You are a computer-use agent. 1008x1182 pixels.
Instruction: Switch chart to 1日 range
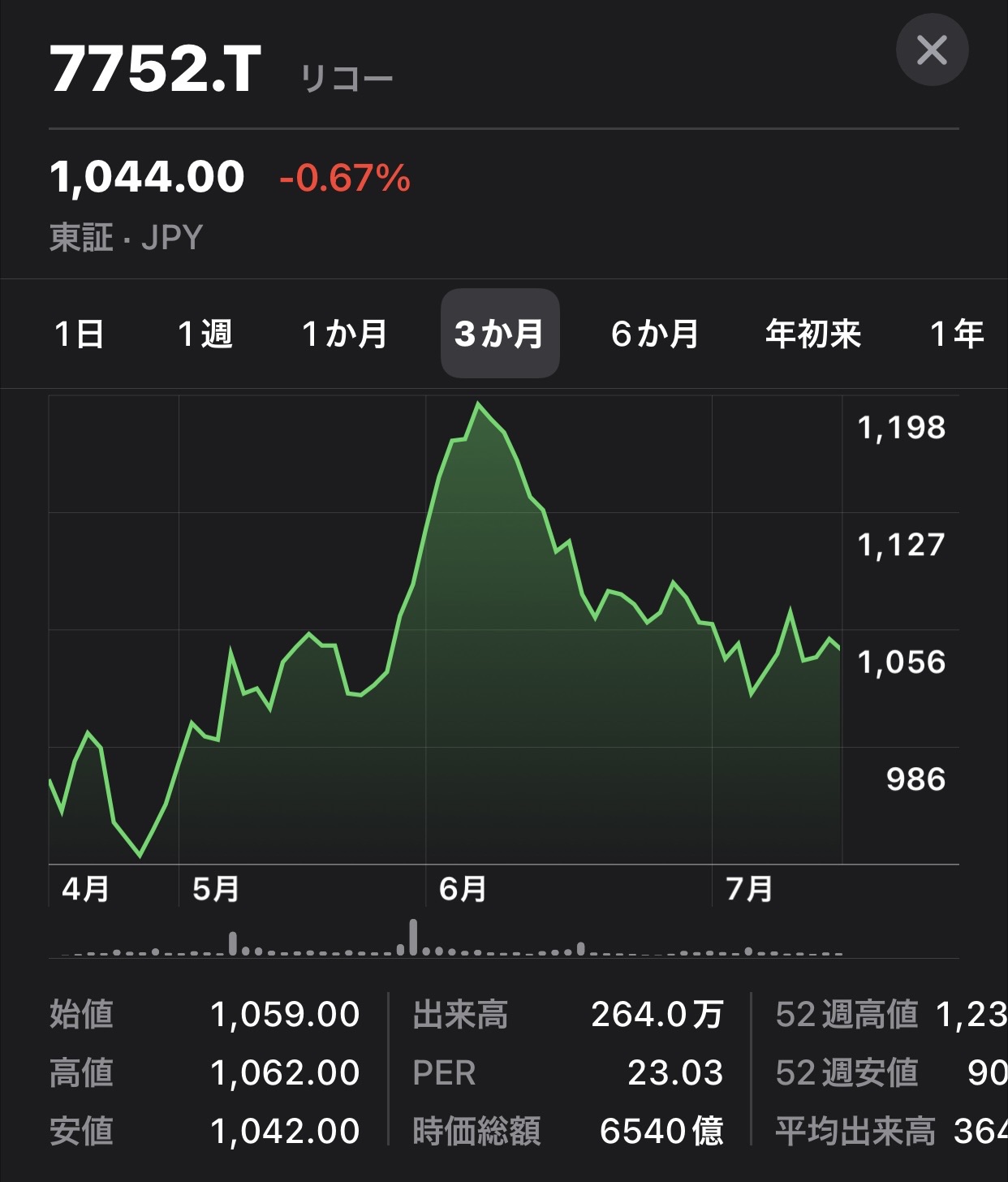pyautogui.click(x=80, y=334)
